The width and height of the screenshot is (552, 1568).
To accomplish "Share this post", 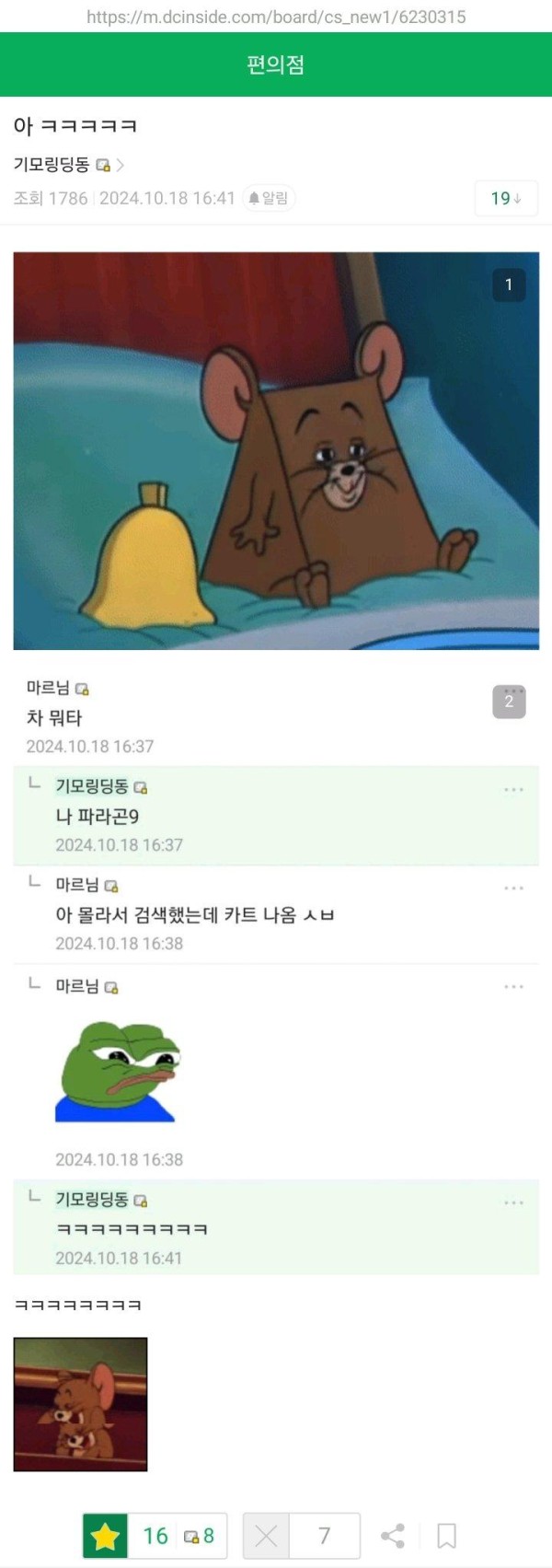I will [393, 1536].
